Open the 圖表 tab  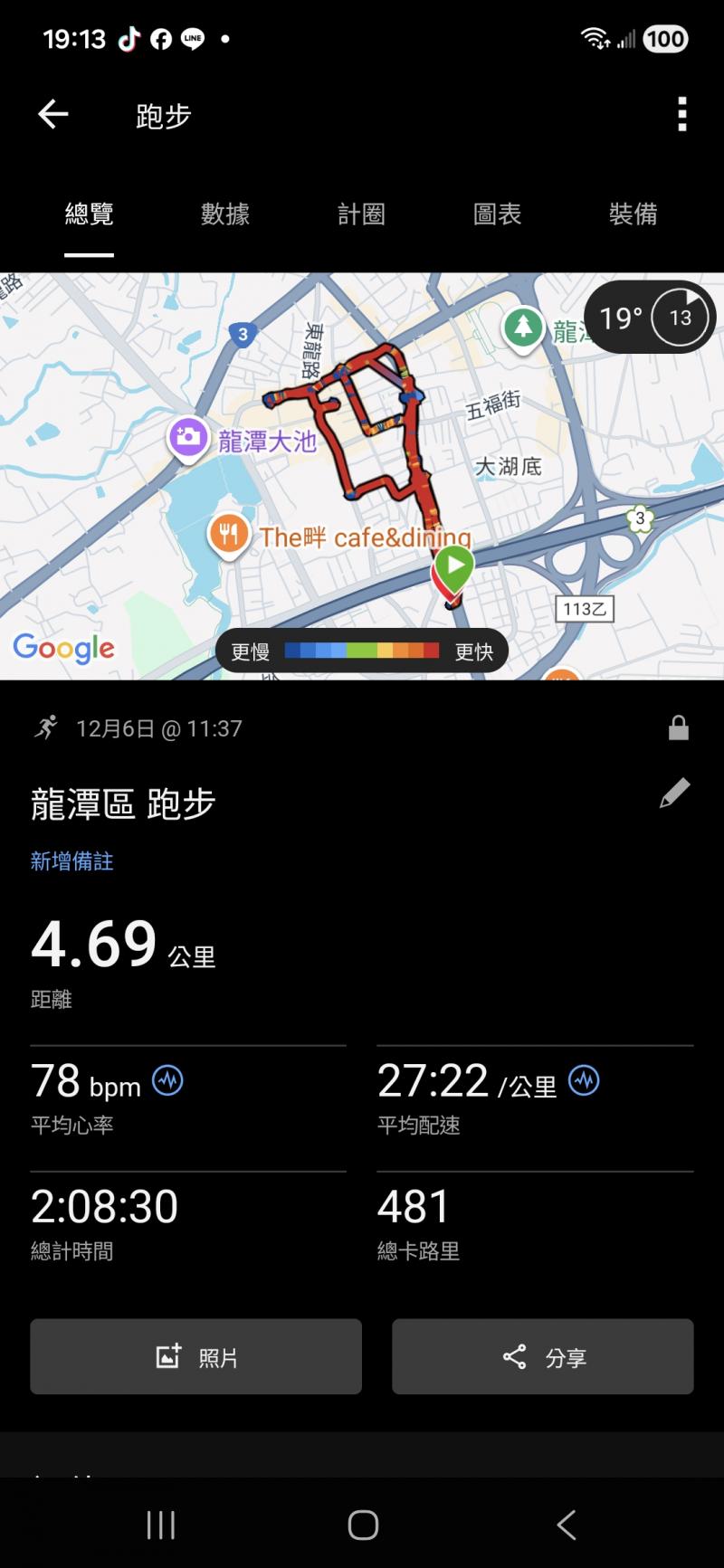497,214
